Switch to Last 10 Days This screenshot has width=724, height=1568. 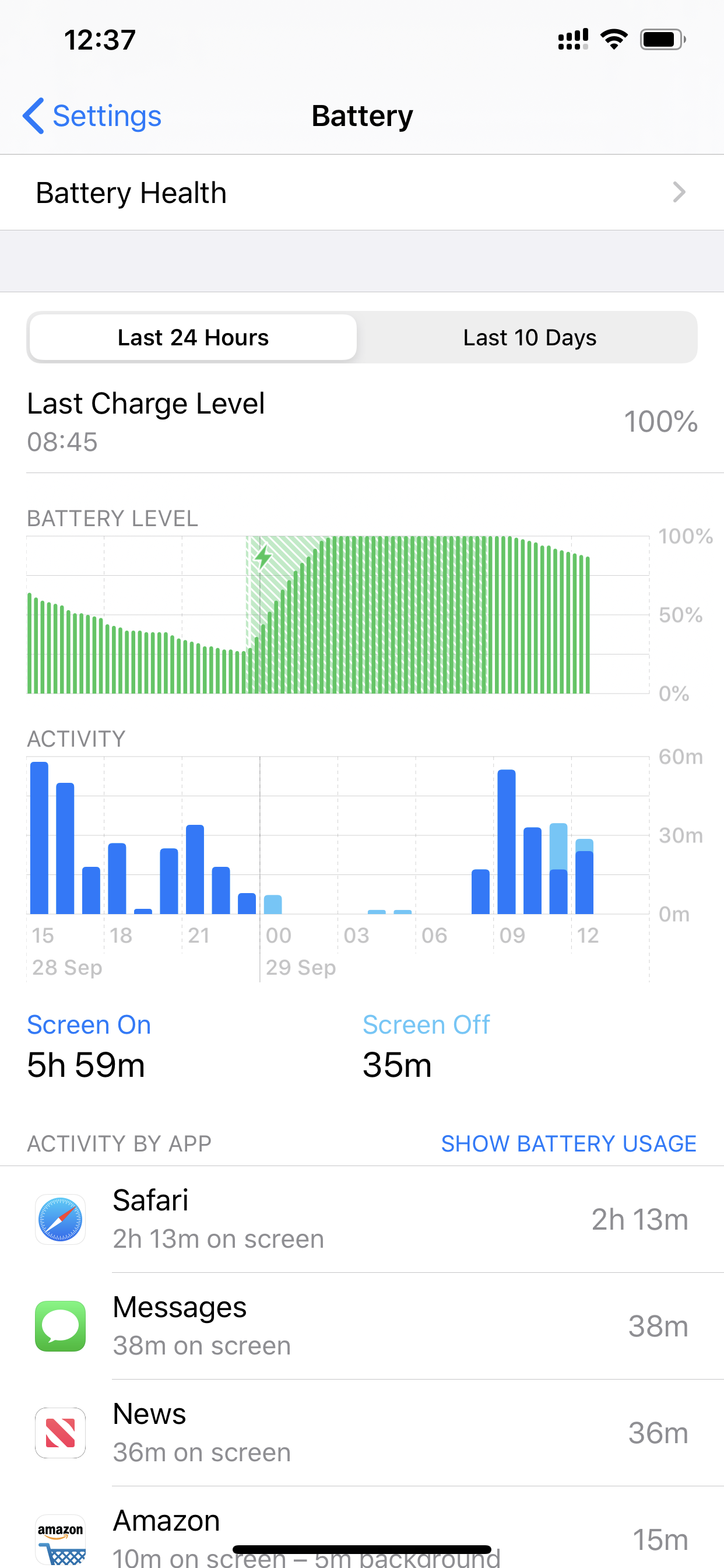point(529,337)
